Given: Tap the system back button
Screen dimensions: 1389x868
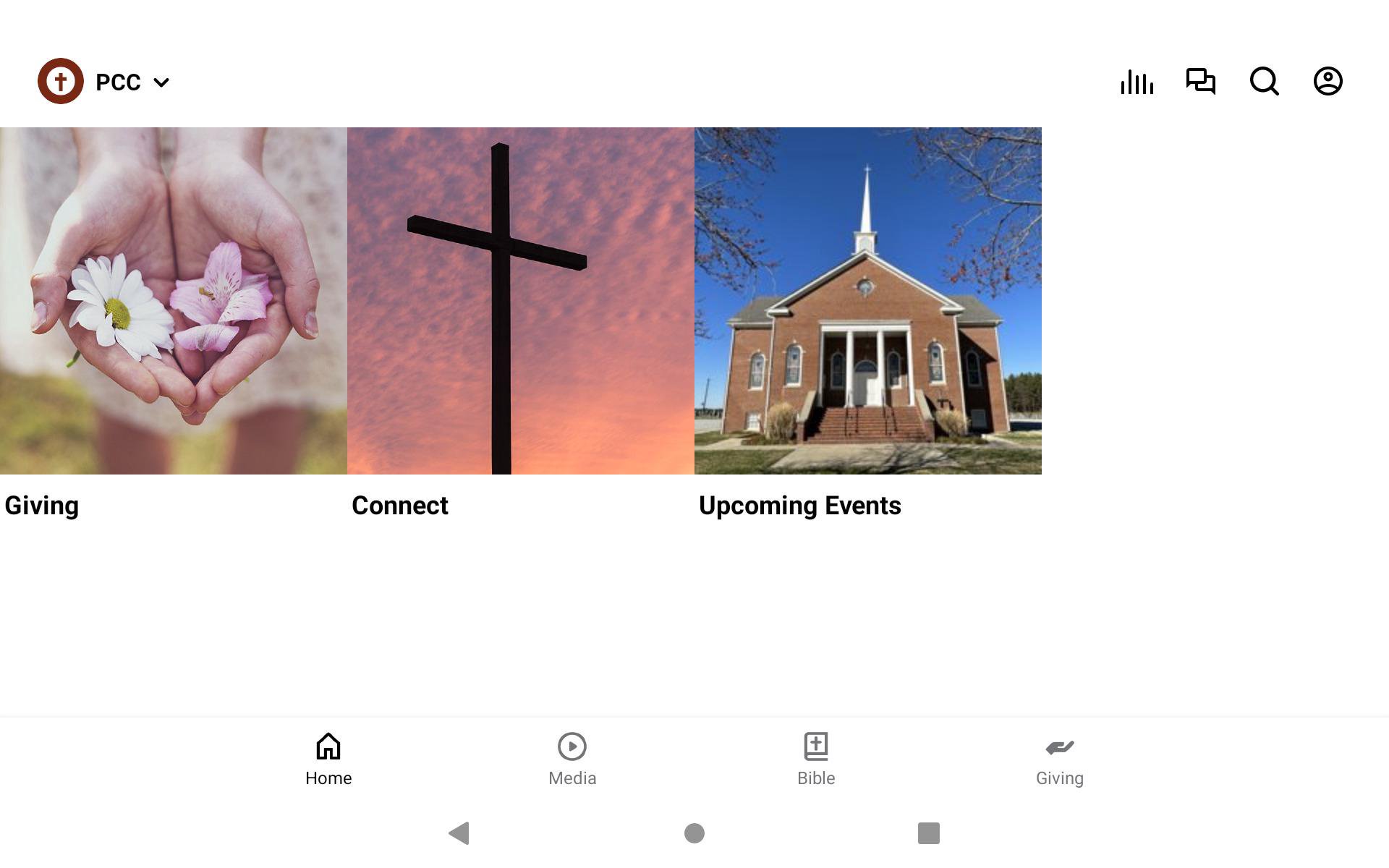Looking at the screenshot, I should tap(459, 833).
